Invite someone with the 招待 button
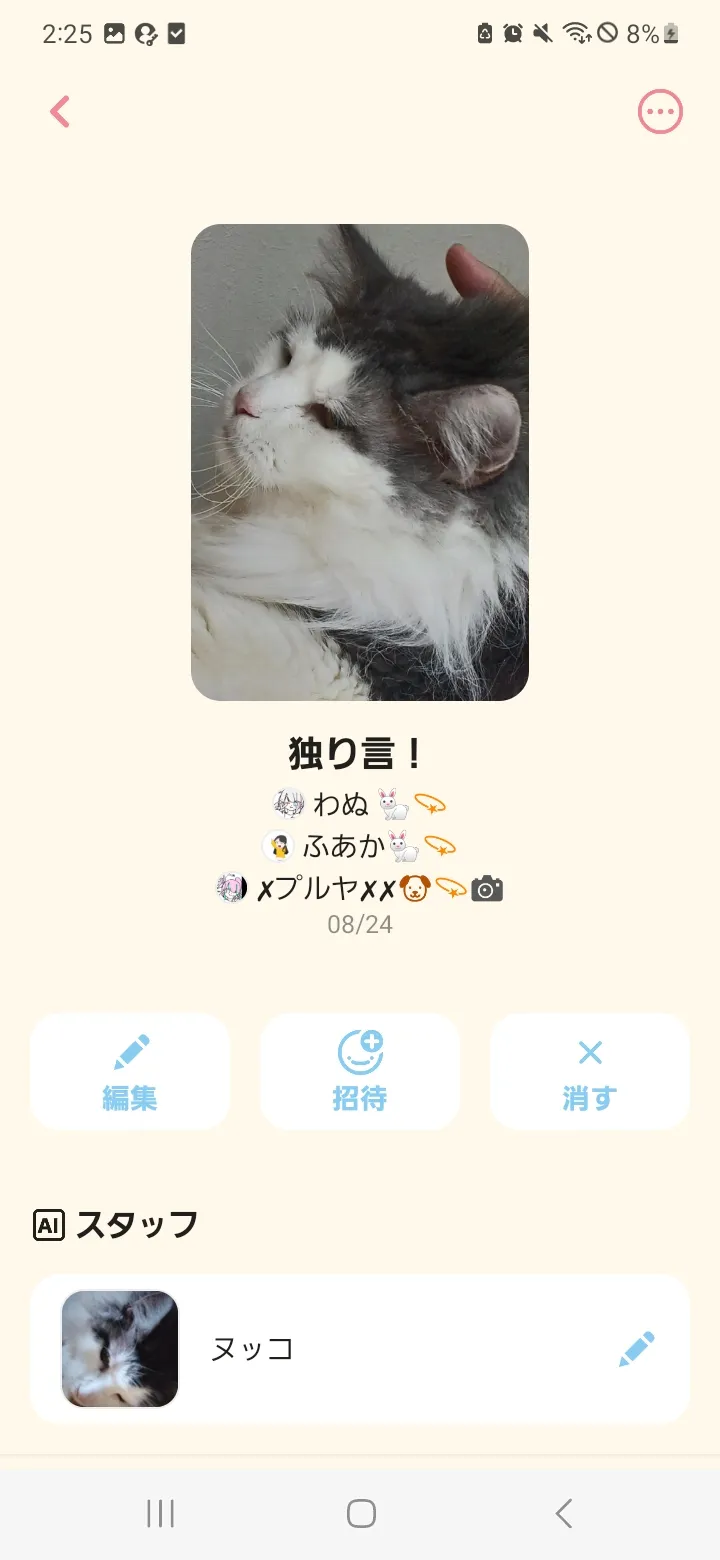This screenshot has width=720, height=1560. (x=360, y=1072)
